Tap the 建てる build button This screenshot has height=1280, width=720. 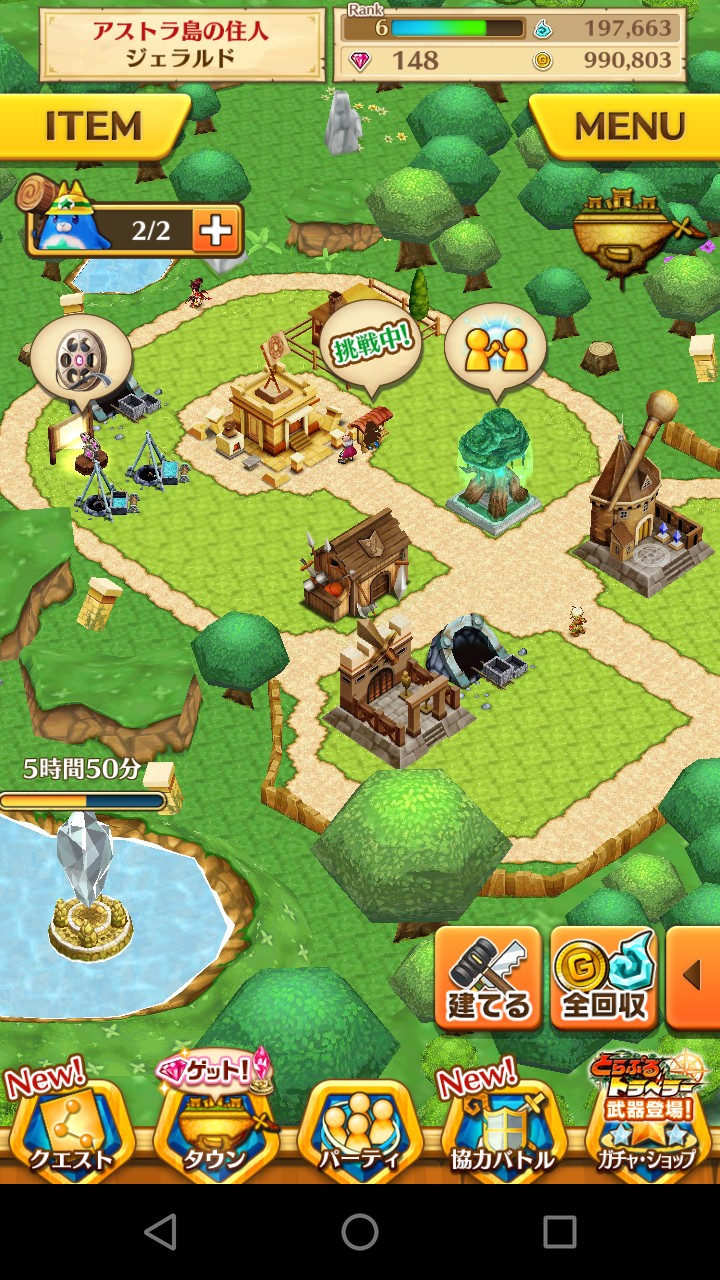pos(488,978)
